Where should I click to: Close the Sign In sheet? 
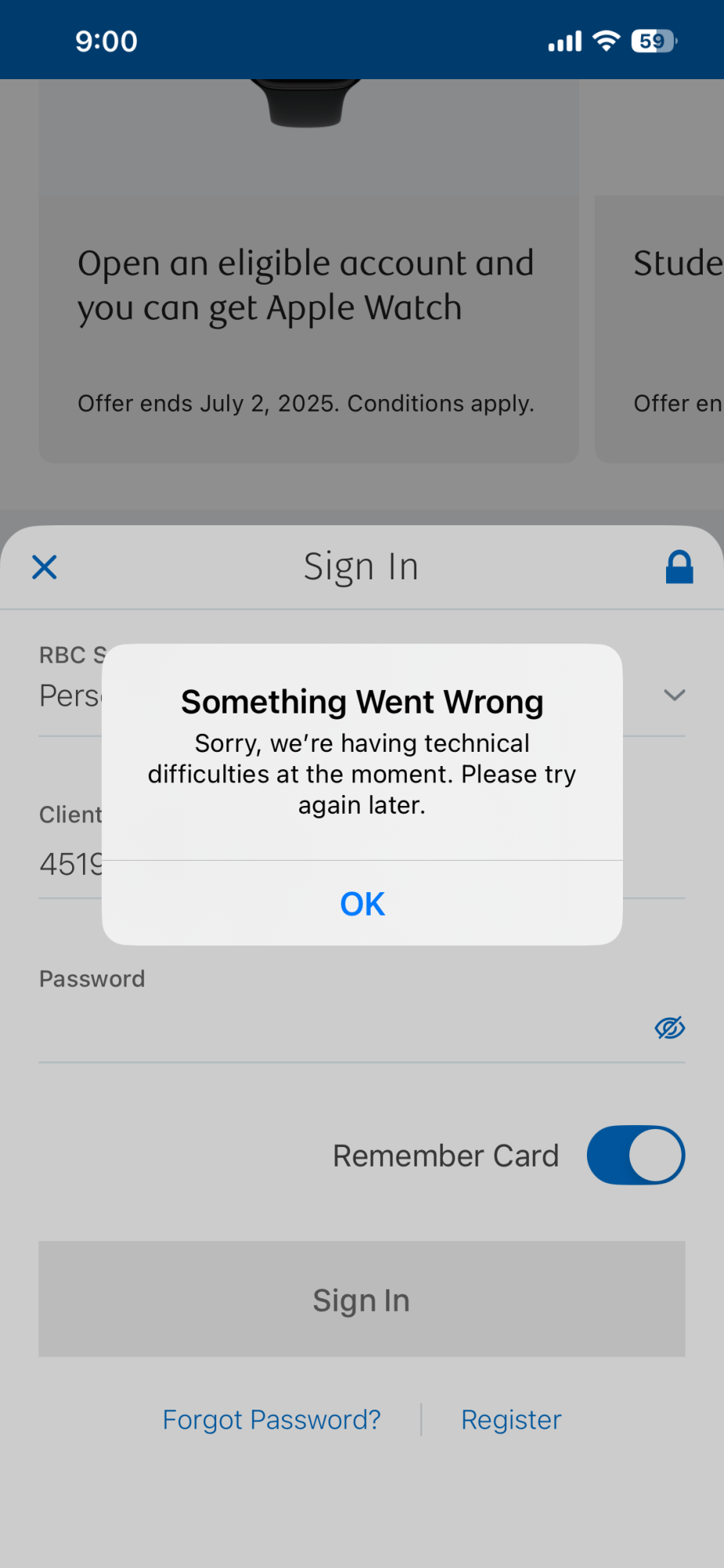pos(45,567)
